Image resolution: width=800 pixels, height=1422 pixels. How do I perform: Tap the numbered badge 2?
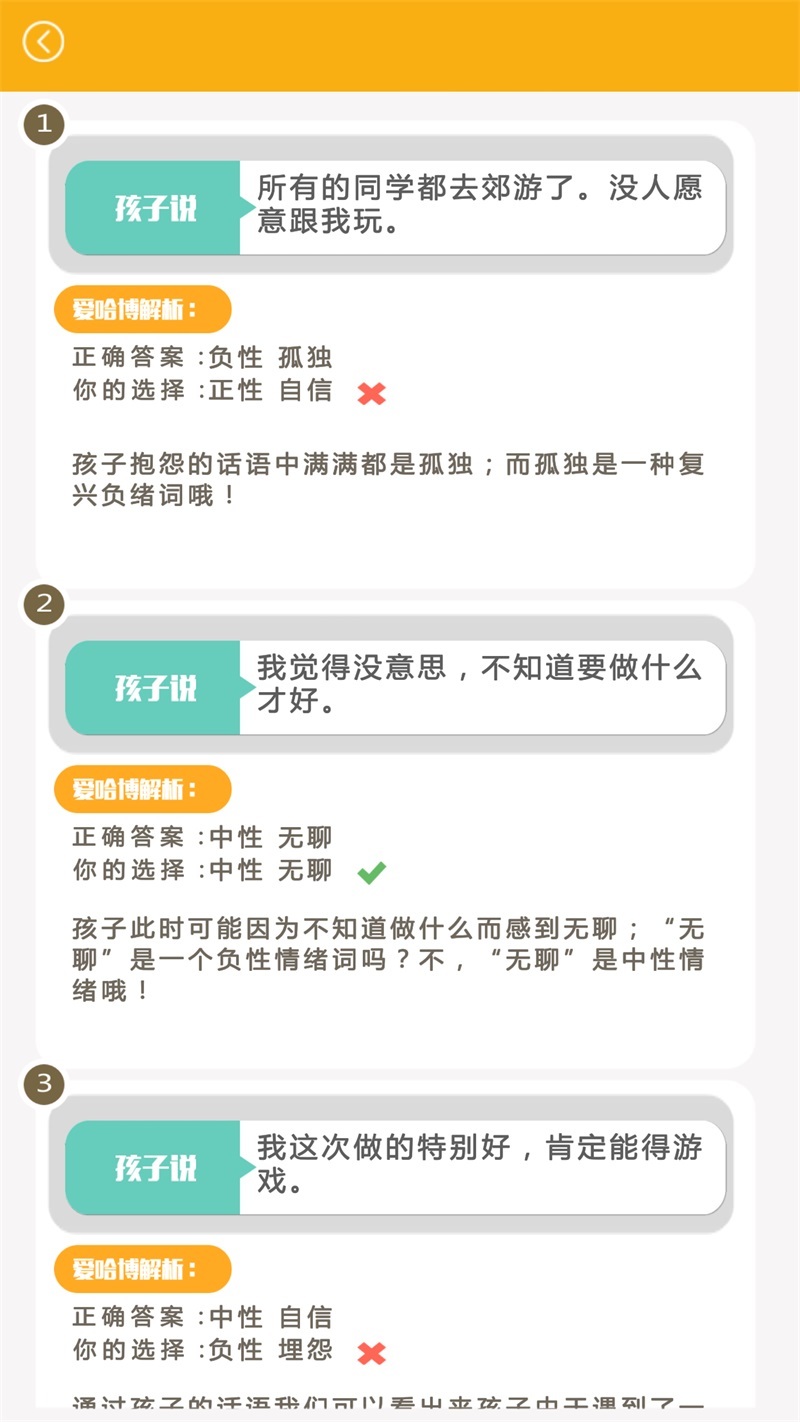[42, 603]
